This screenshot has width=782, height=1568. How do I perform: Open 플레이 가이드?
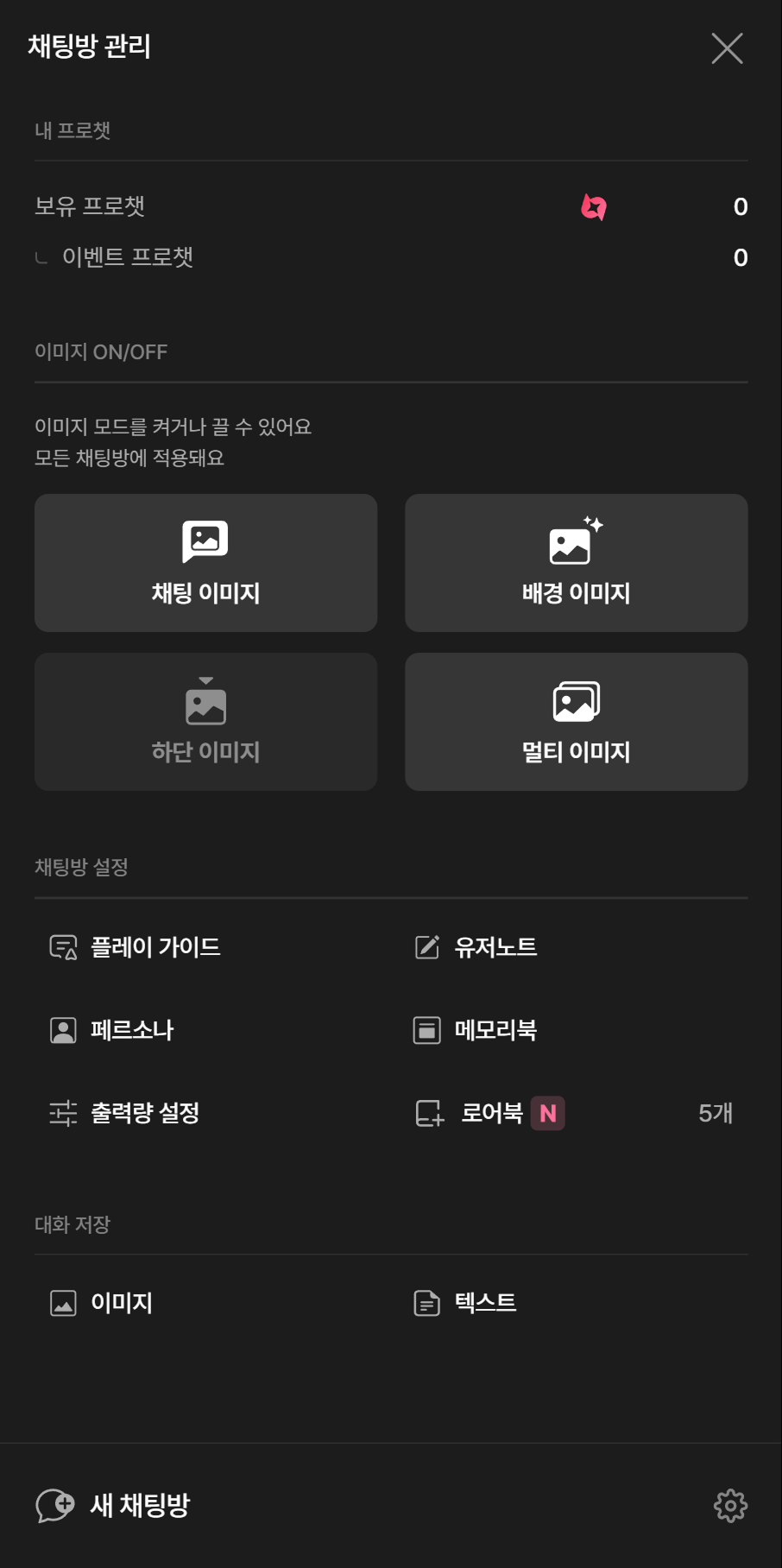[x=135, y=947]
